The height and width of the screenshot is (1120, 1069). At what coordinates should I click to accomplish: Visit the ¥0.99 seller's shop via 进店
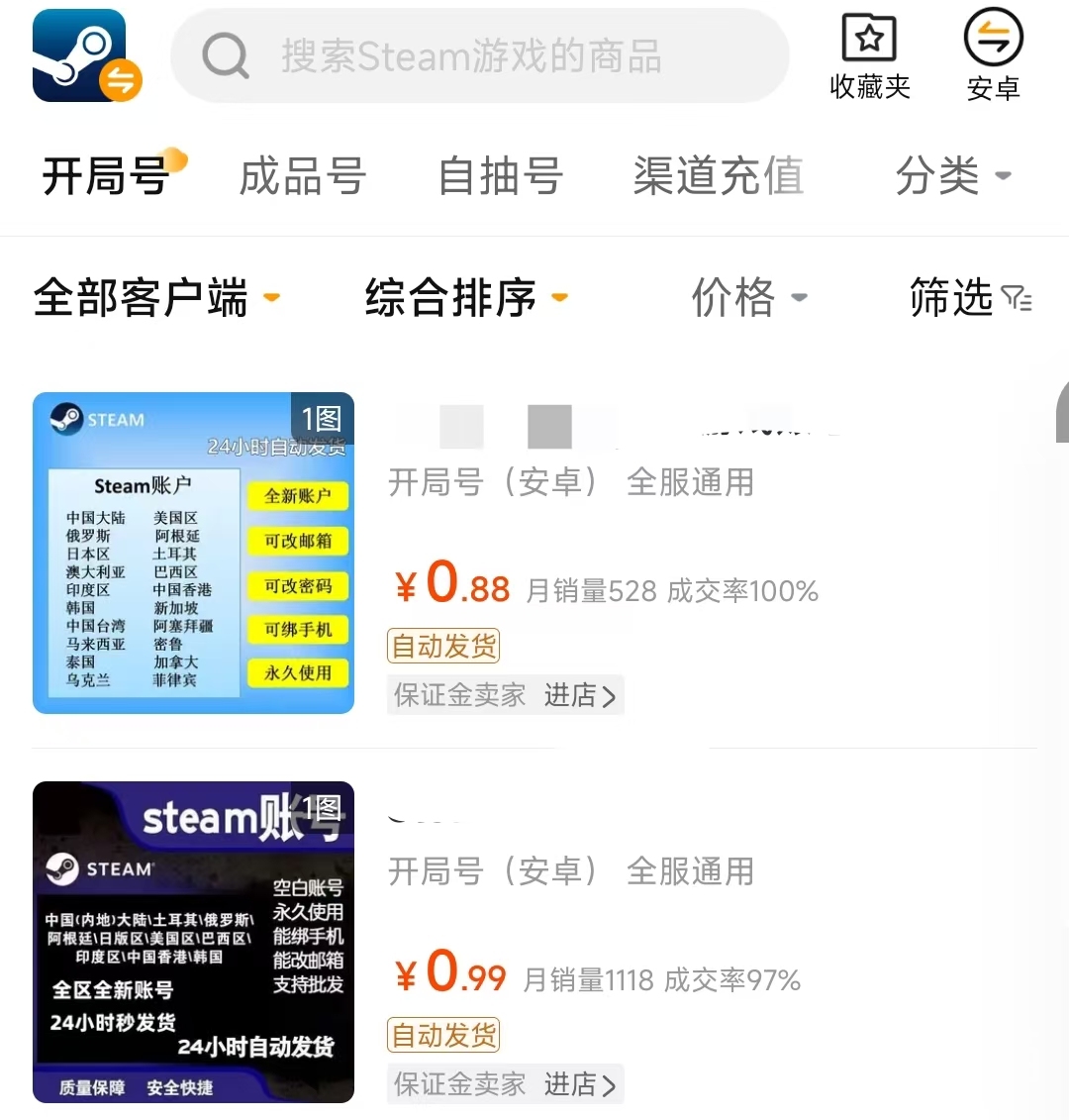pos(580,1084)
